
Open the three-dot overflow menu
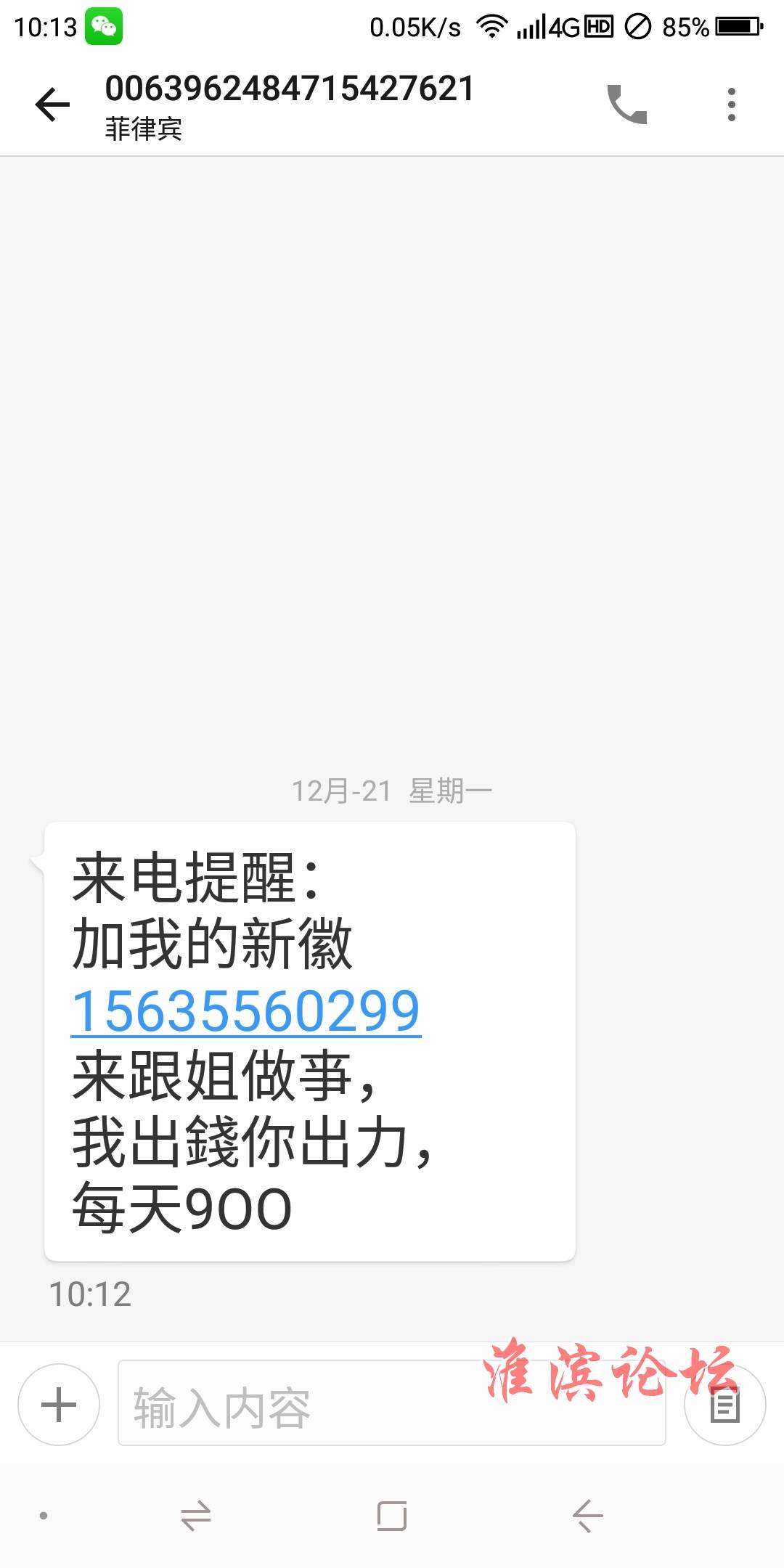732,105
